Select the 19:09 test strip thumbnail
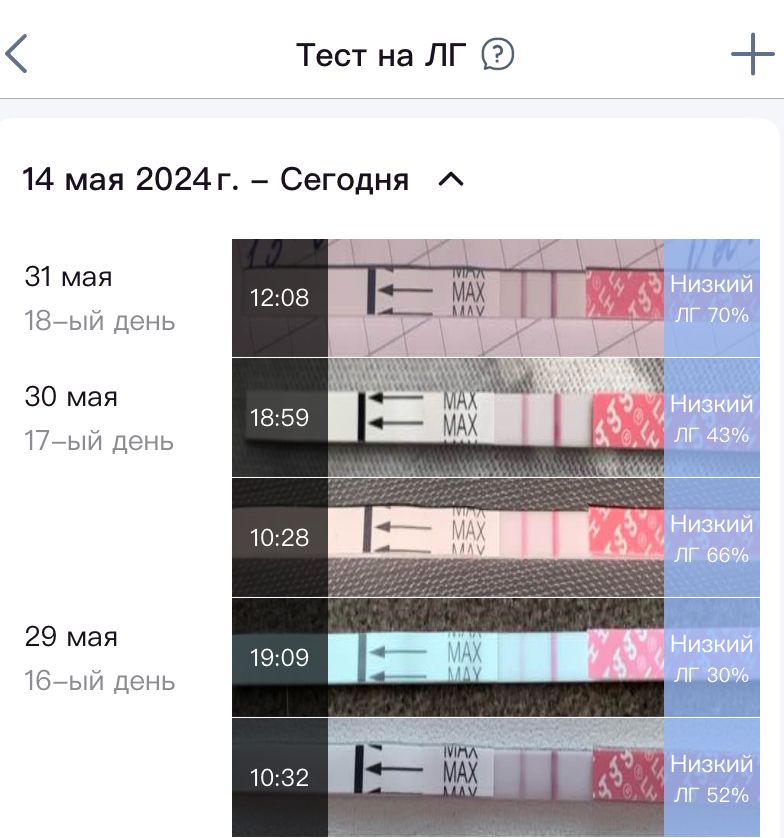Image resolution: width=784 pixels, height=838 pixels. (x=450, y=658)
